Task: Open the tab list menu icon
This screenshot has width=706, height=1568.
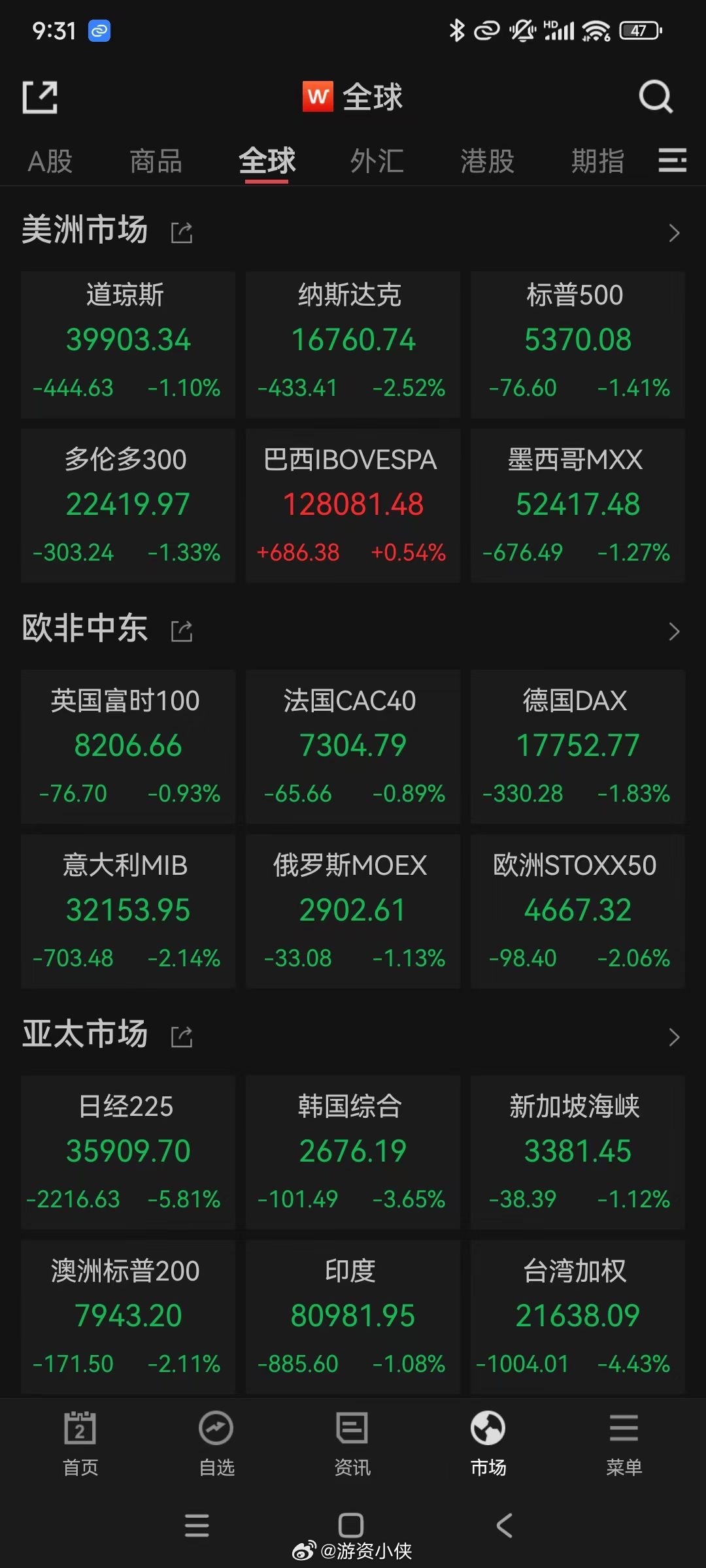Action: pyautogui.click(x=672, y=160)
